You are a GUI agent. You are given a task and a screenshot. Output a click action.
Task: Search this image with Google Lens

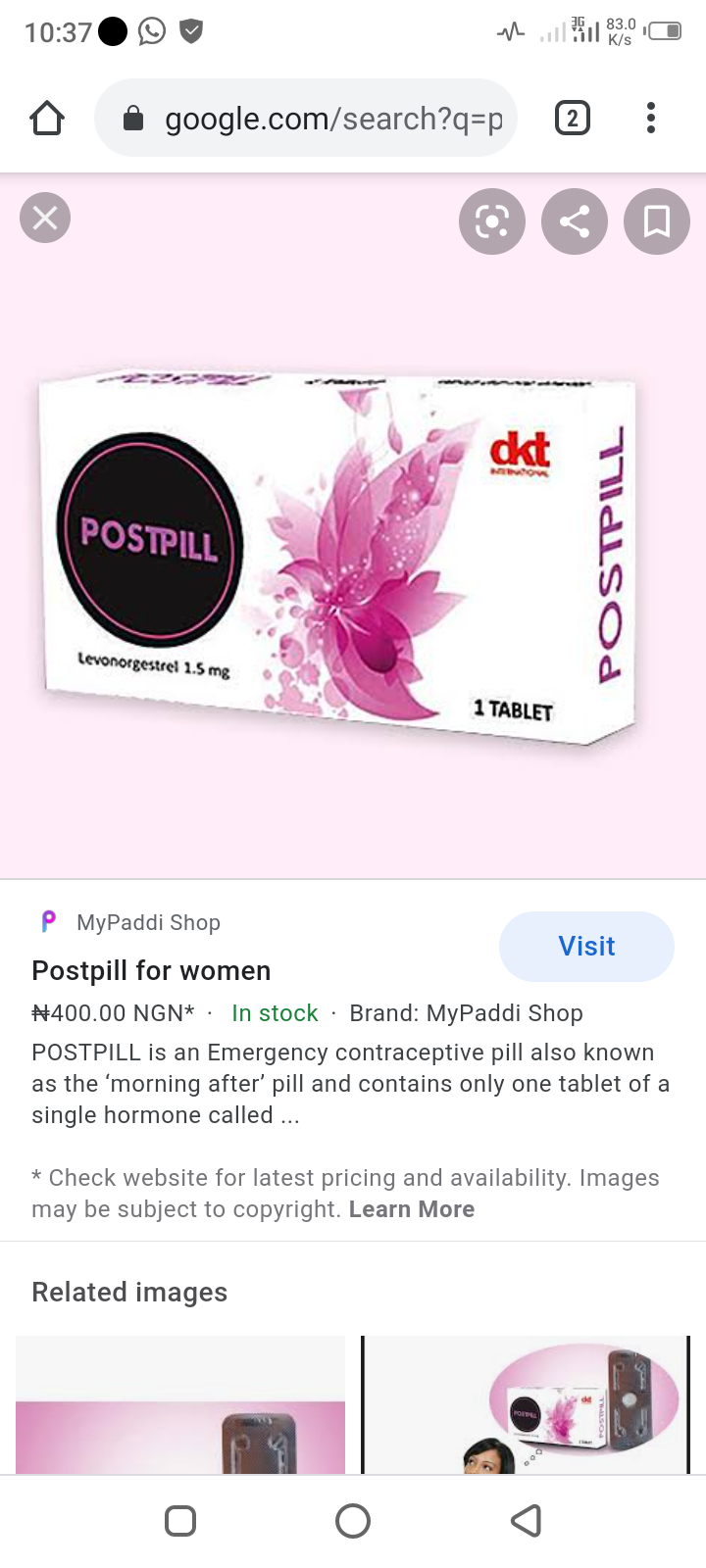tap(492, 221)
